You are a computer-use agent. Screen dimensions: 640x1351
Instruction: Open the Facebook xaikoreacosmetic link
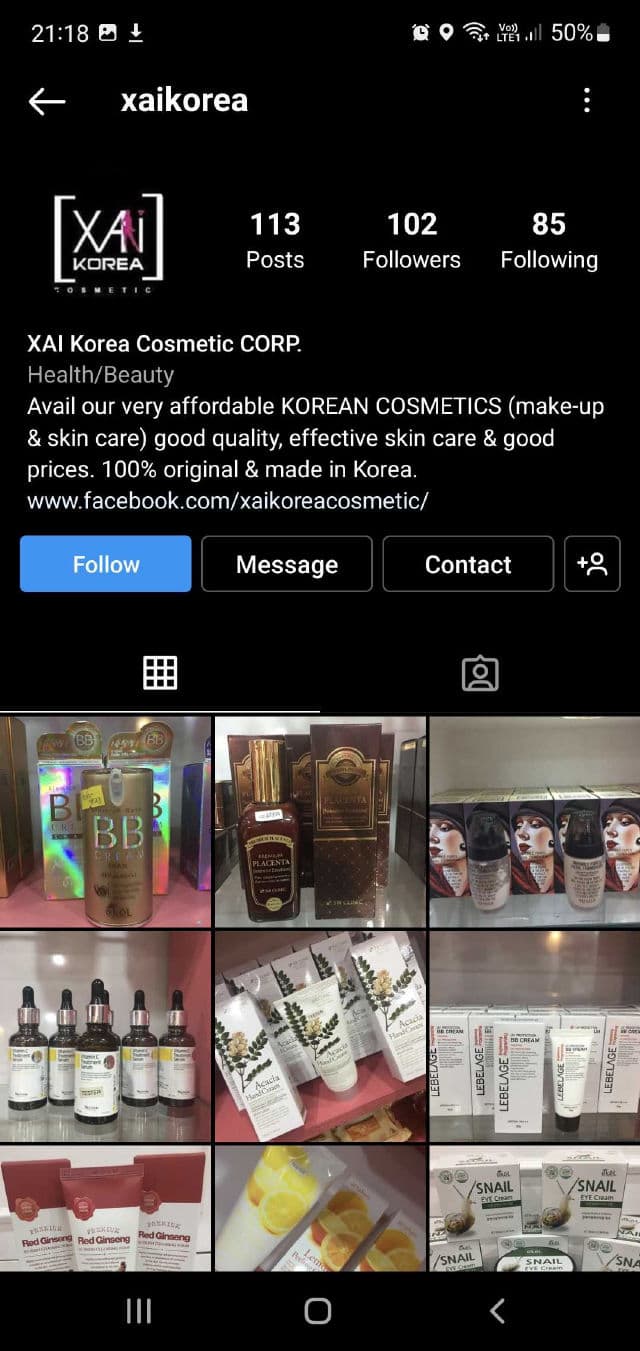coord(228,501)
